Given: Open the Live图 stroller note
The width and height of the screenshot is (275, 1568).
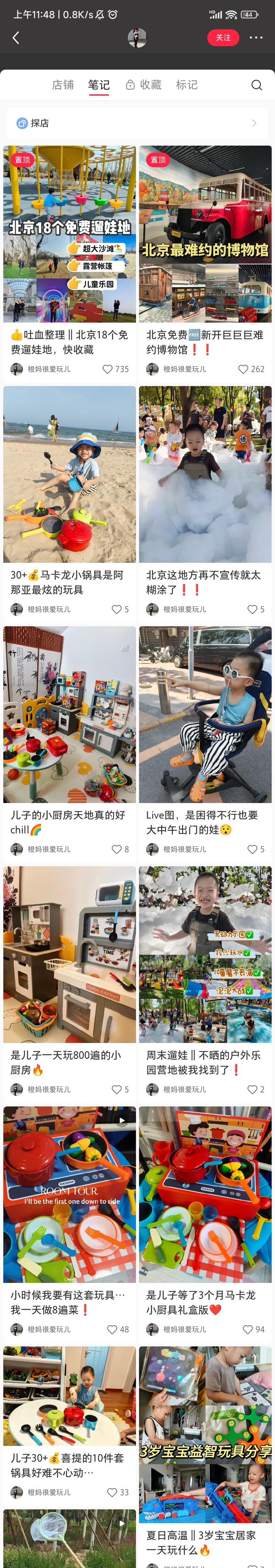Looking at the screenshot, I should [205, 715].
